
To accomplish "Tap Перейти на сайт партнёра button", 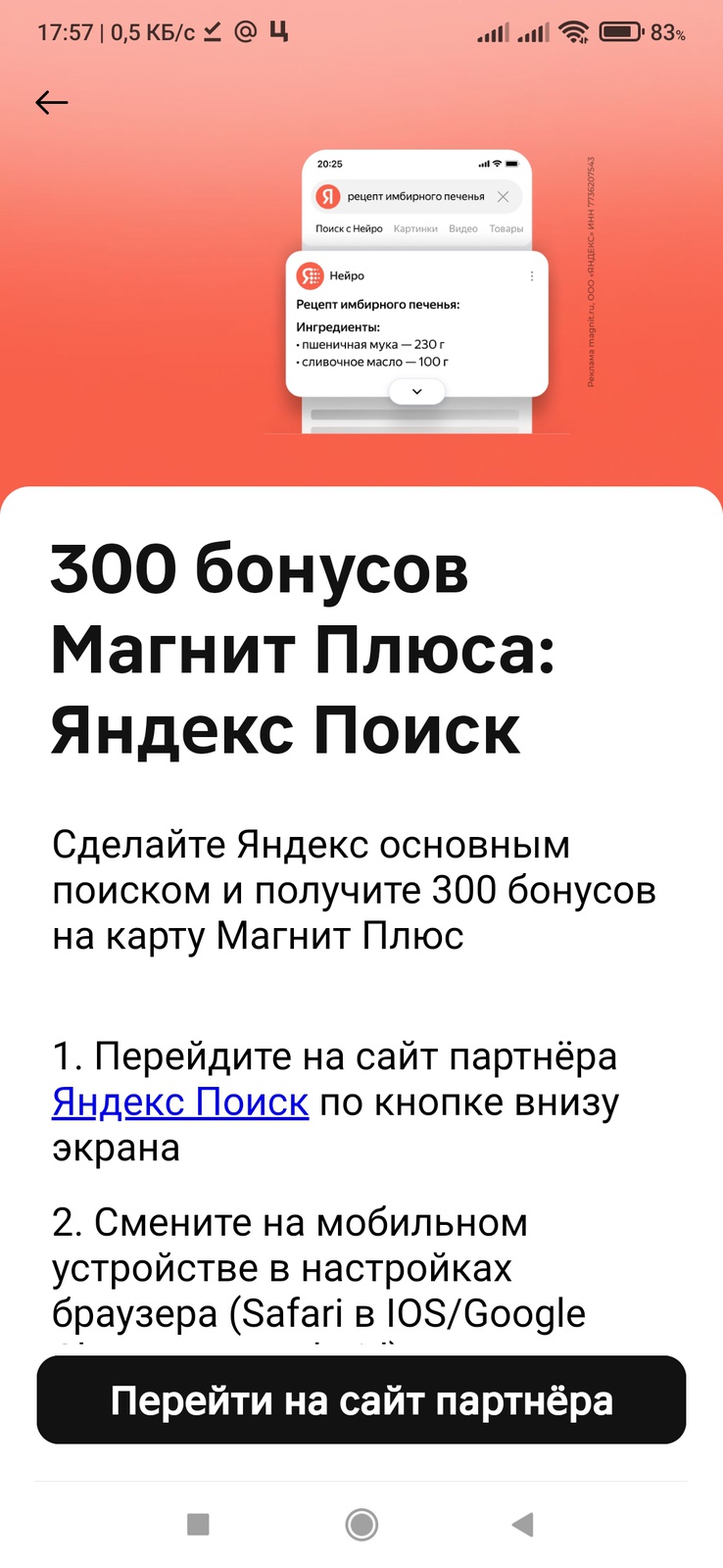I will (361, 1400).
